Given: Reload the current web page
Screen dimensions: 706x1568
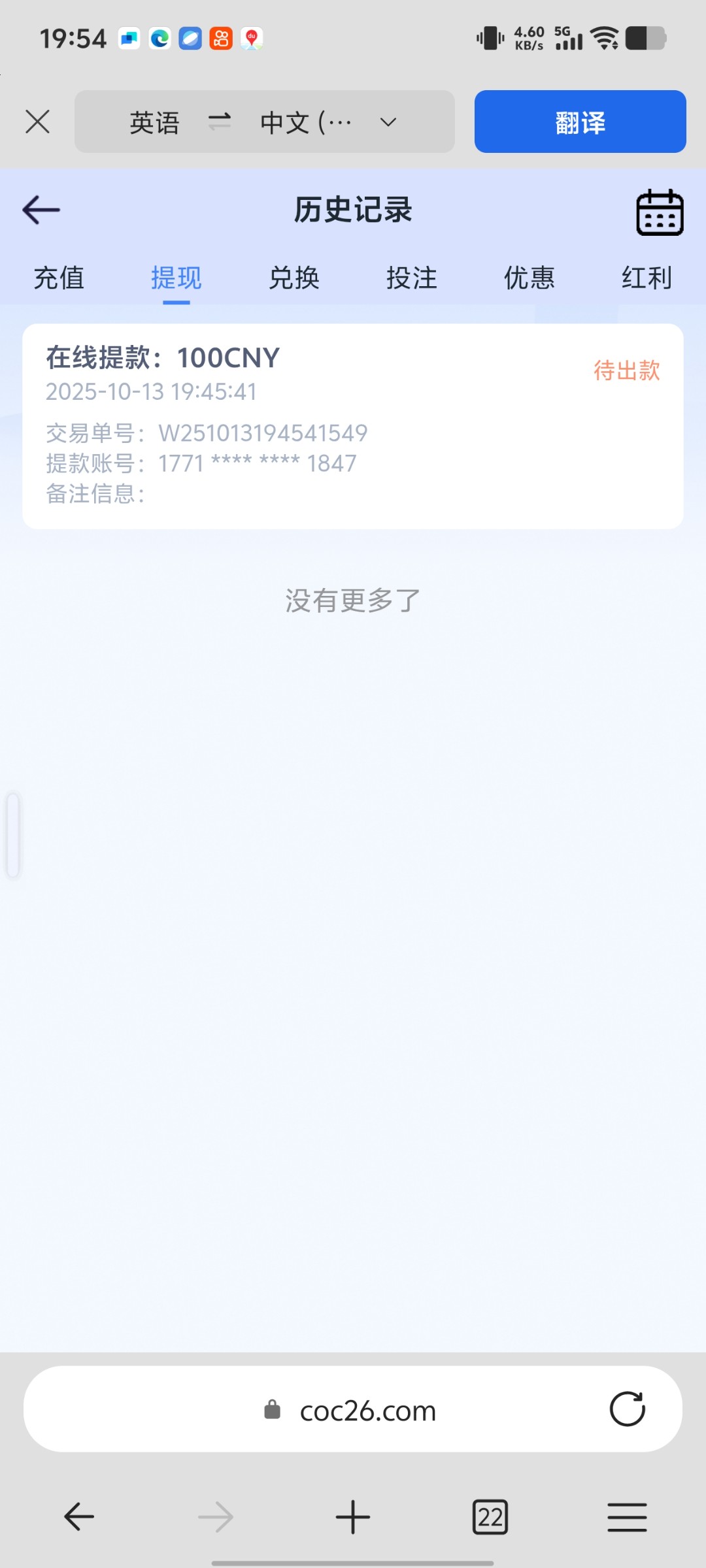Looking at the screenshot, I should point(627,1409).
